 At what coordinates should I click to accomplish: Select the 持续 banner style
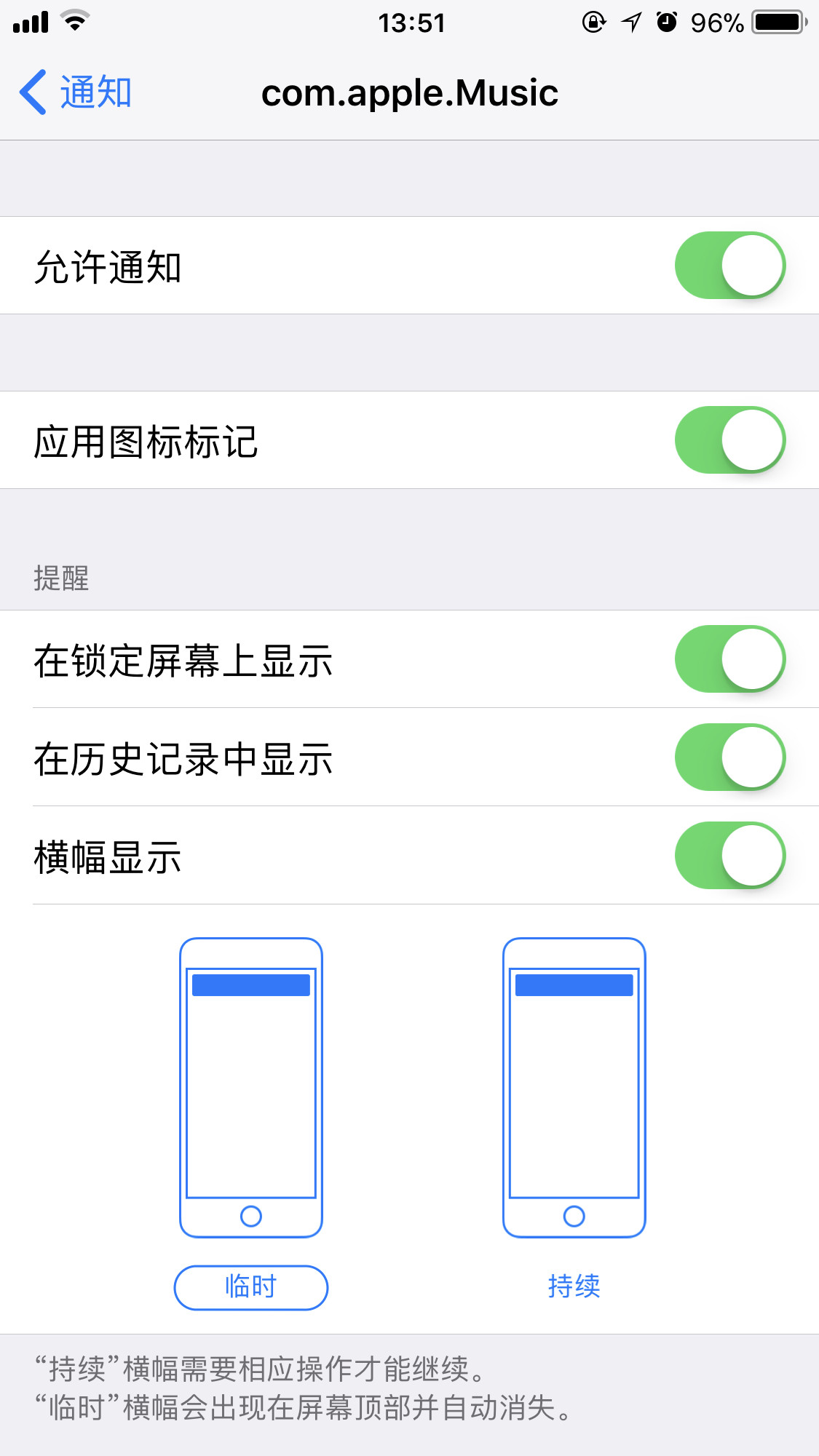point(574,1287)
